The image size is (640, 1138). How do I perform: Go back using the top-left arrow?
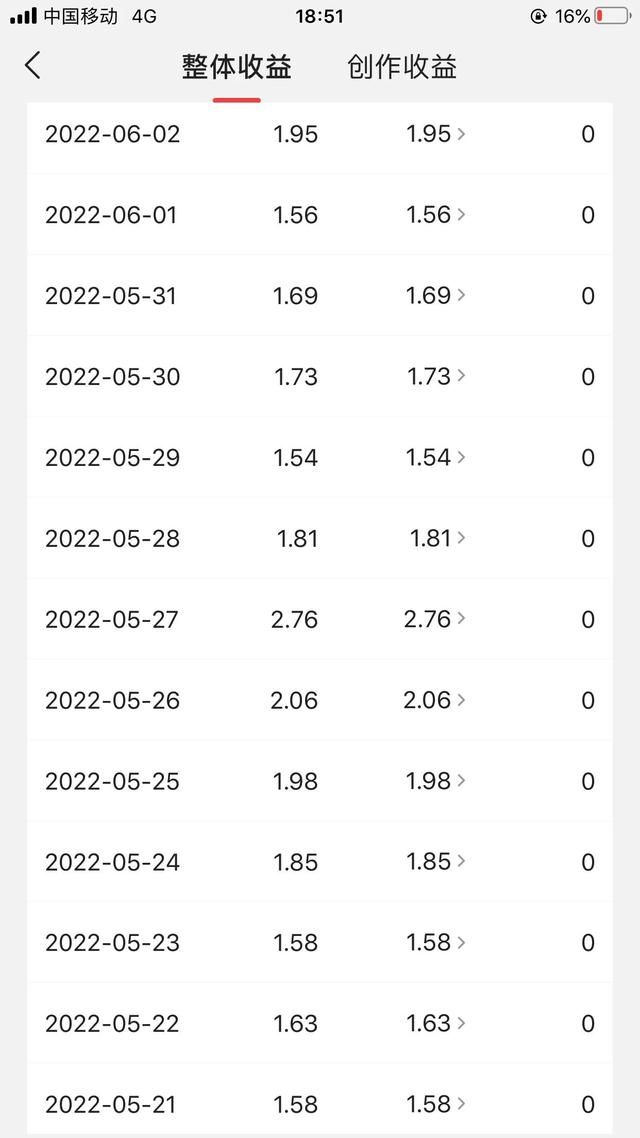click(33, 66)
